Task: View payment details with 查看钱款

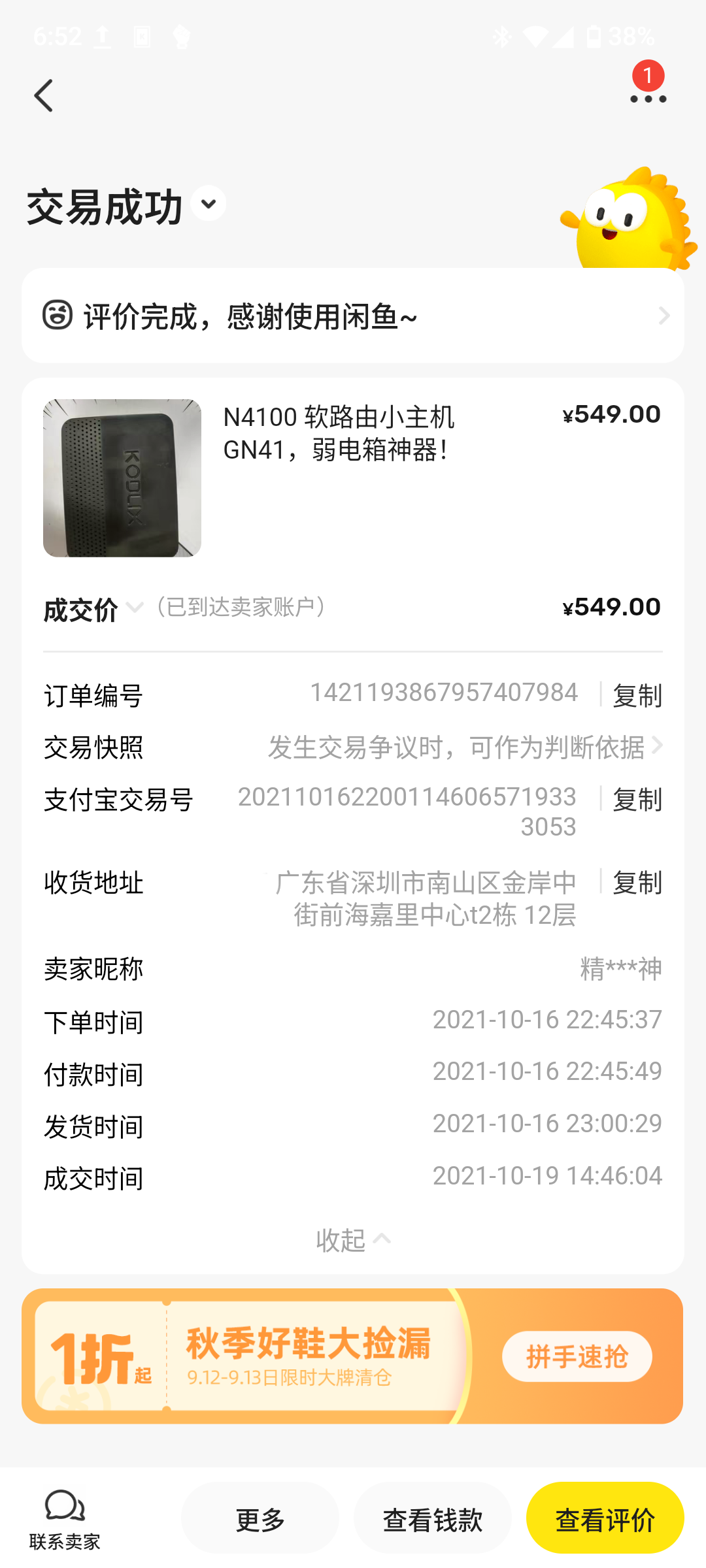Action: tap(432, 1518)
